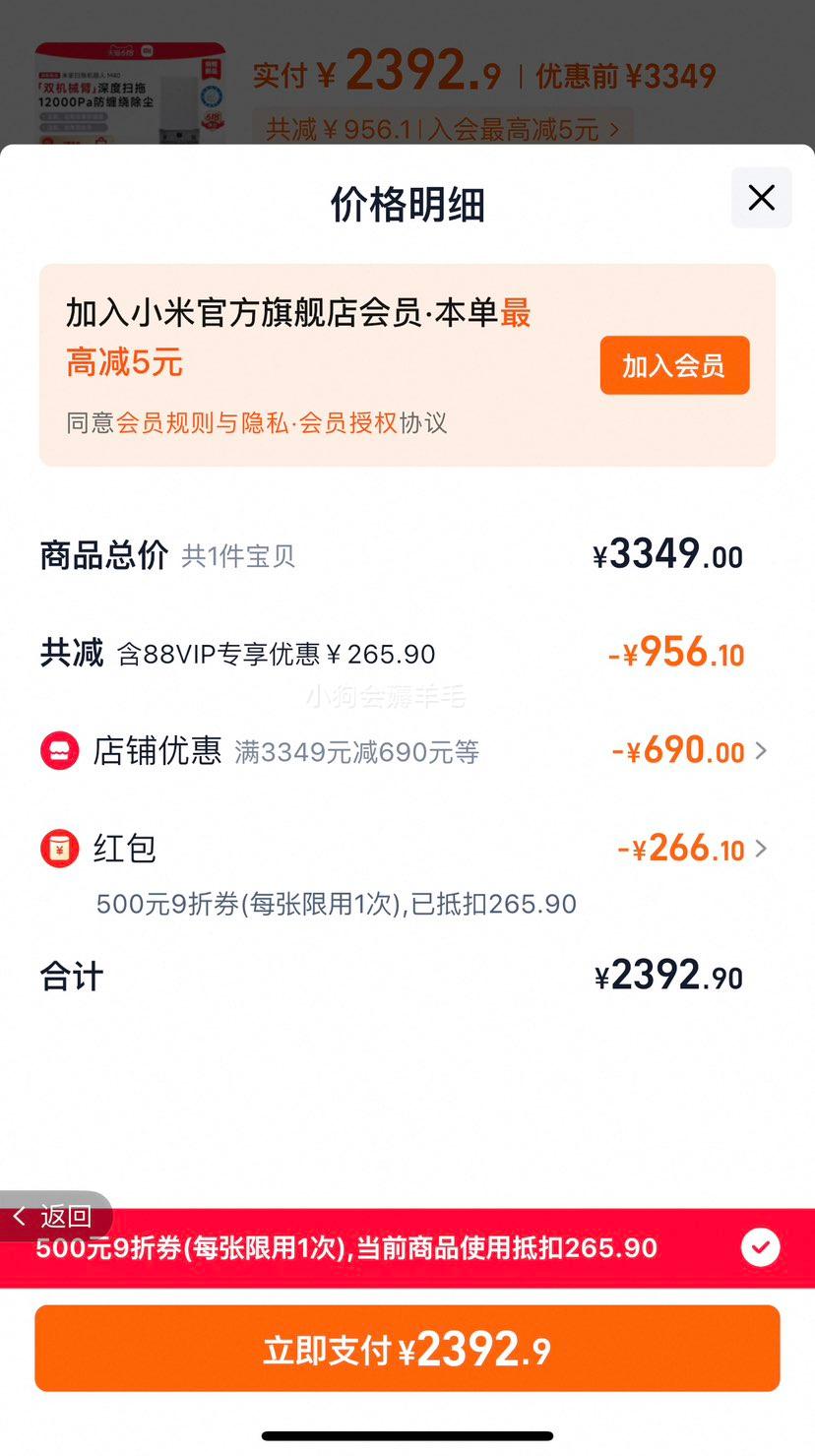Expand the 店铺优惠 discount row
This screenshot has height=1456, width=815.
404,751
